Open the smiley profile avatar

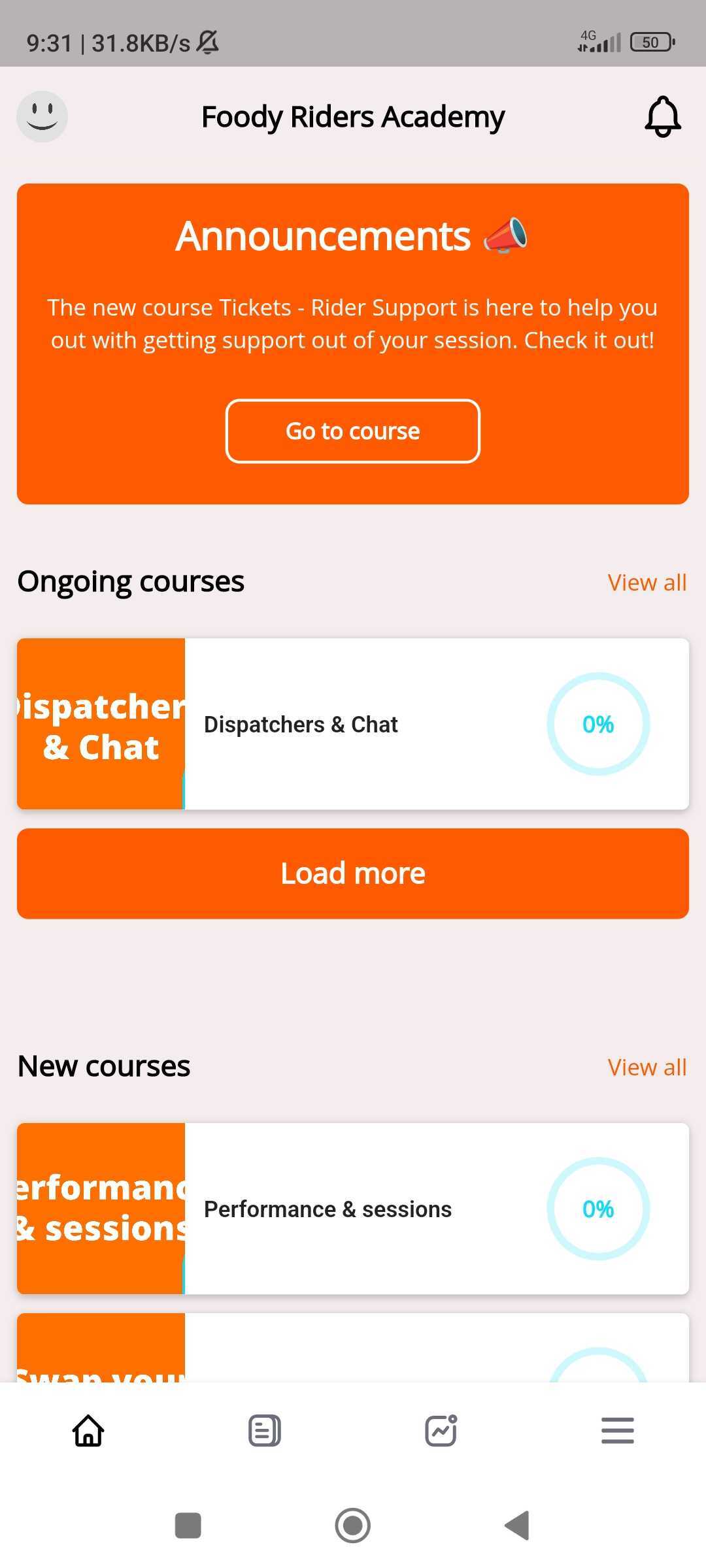(42, 116)
